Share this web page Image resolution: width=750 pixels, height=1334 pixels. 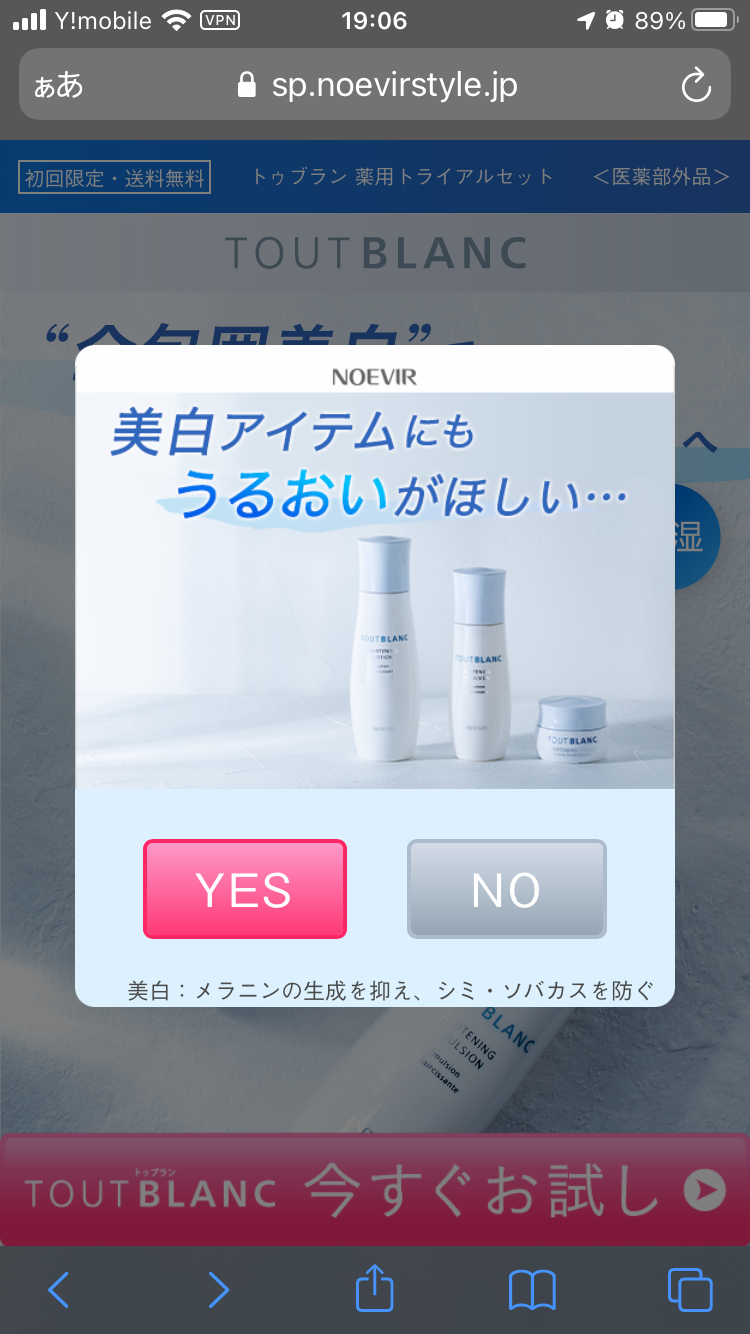tap(375, 1288)
